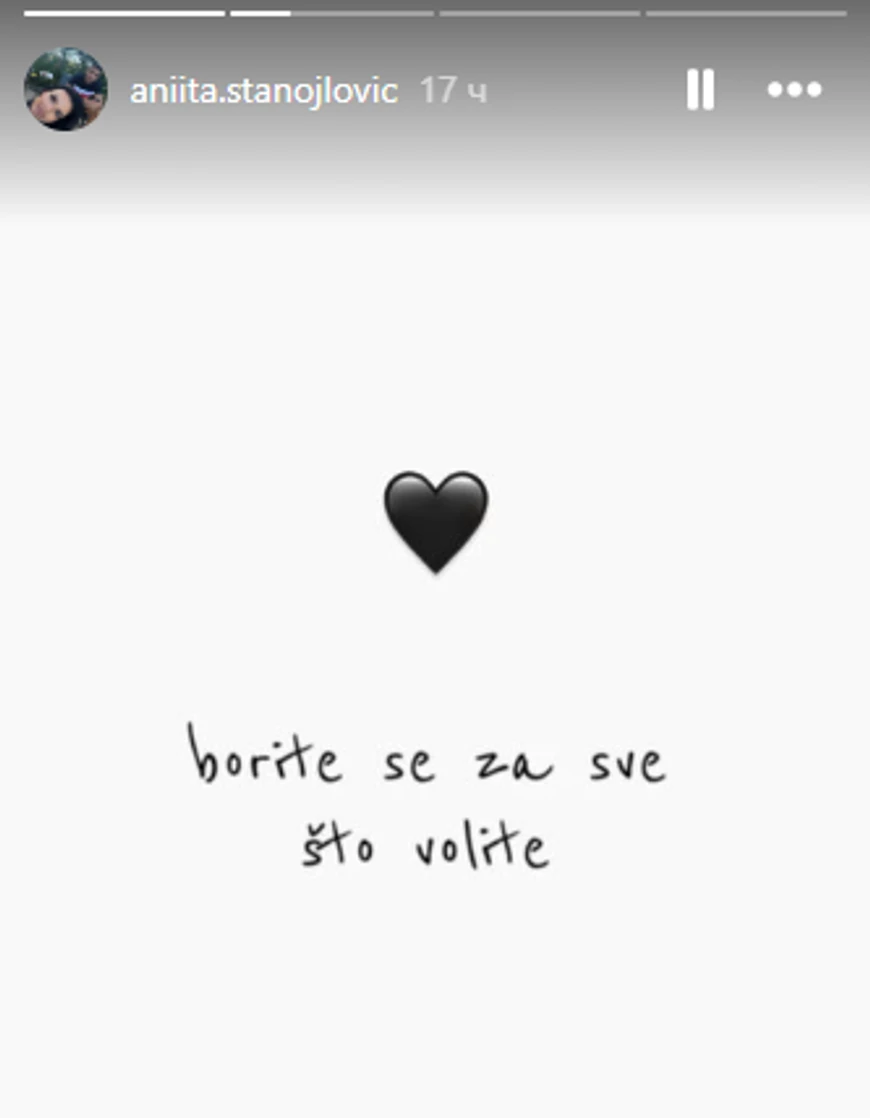Open the three-dot overflow menu
The image size is (870, 1118).
(x=794, y=90)
